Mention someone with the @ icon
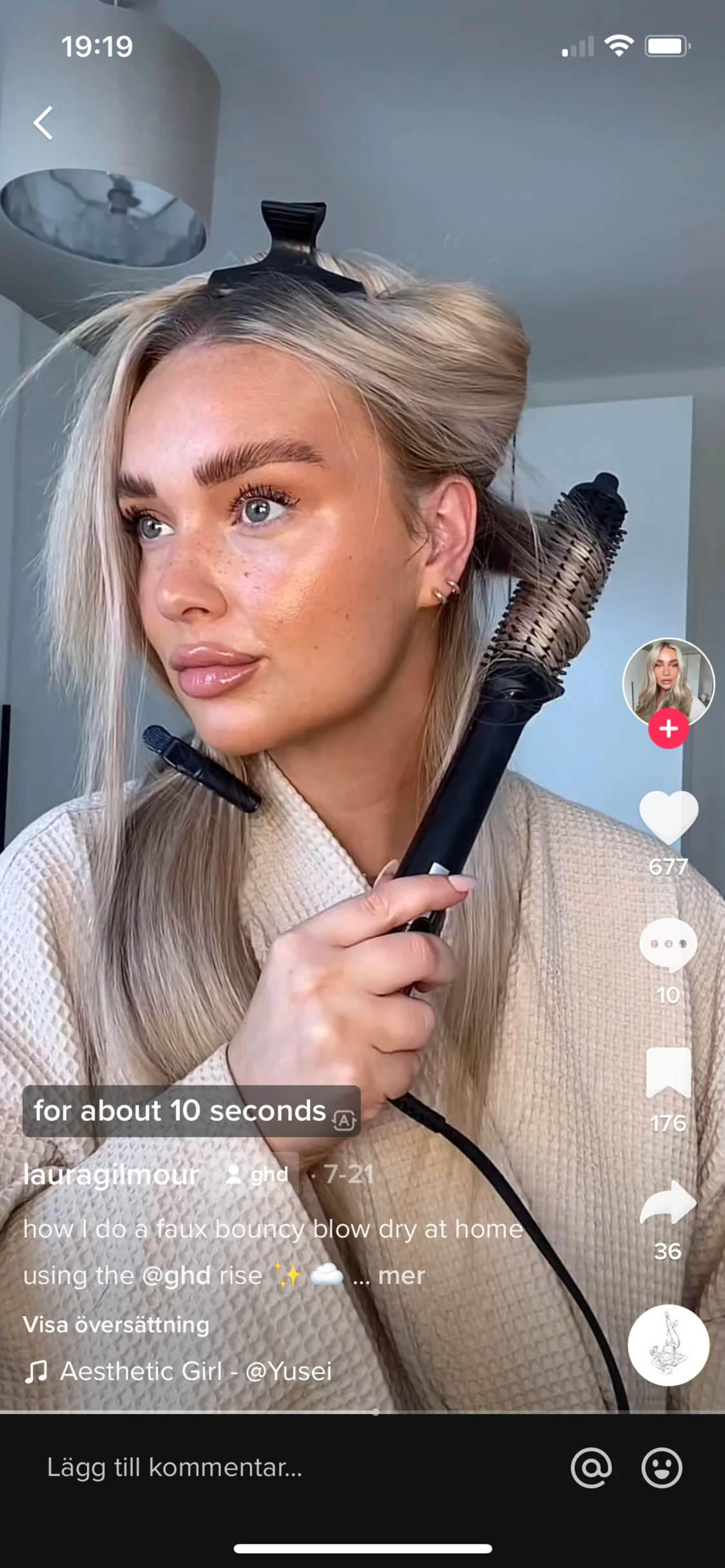The width and height of the screenshot is (725, 1568). coord(591,1468)
